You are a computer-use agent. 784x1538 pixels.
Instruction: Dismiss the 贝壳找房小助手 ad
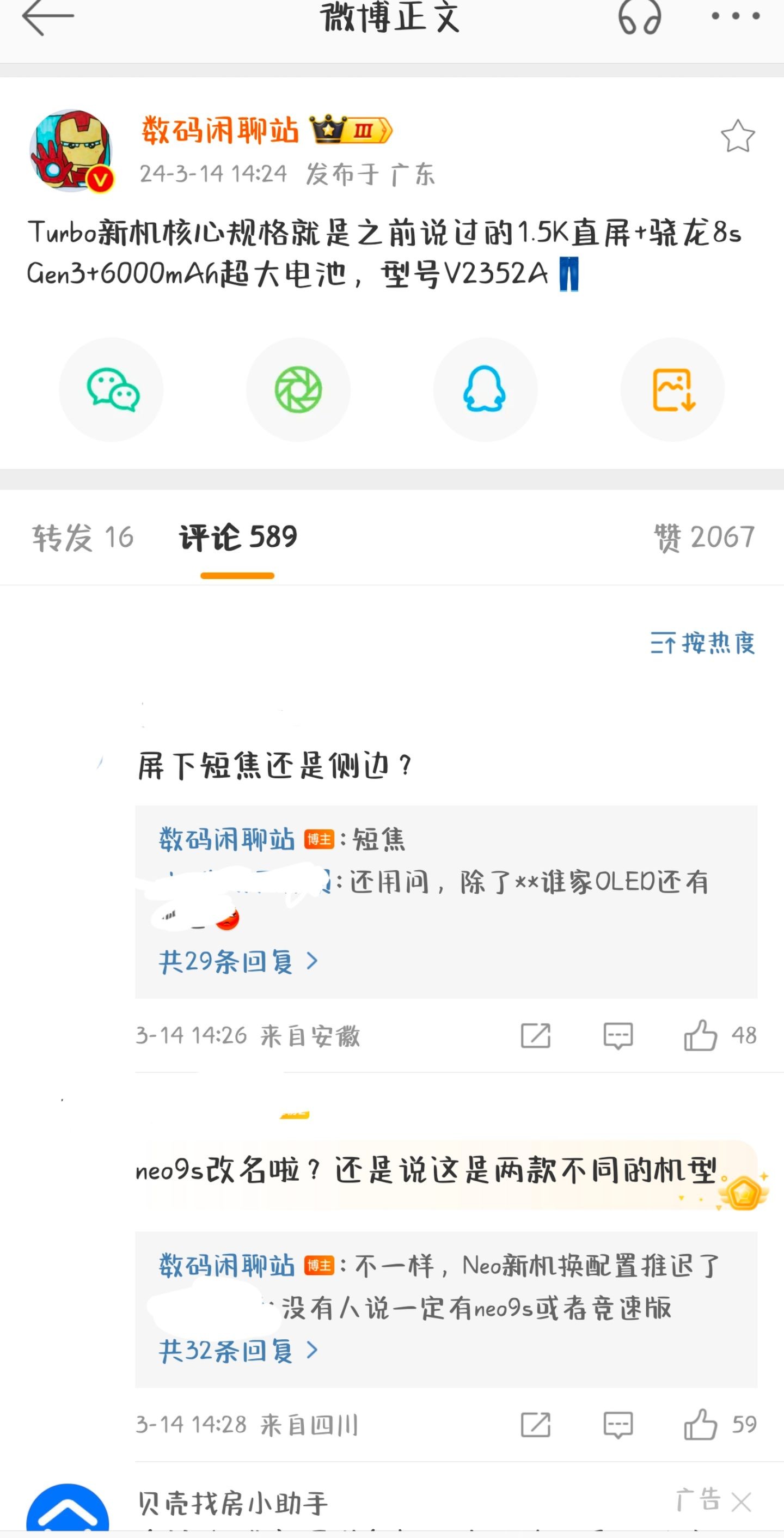tap(742, 1502)
